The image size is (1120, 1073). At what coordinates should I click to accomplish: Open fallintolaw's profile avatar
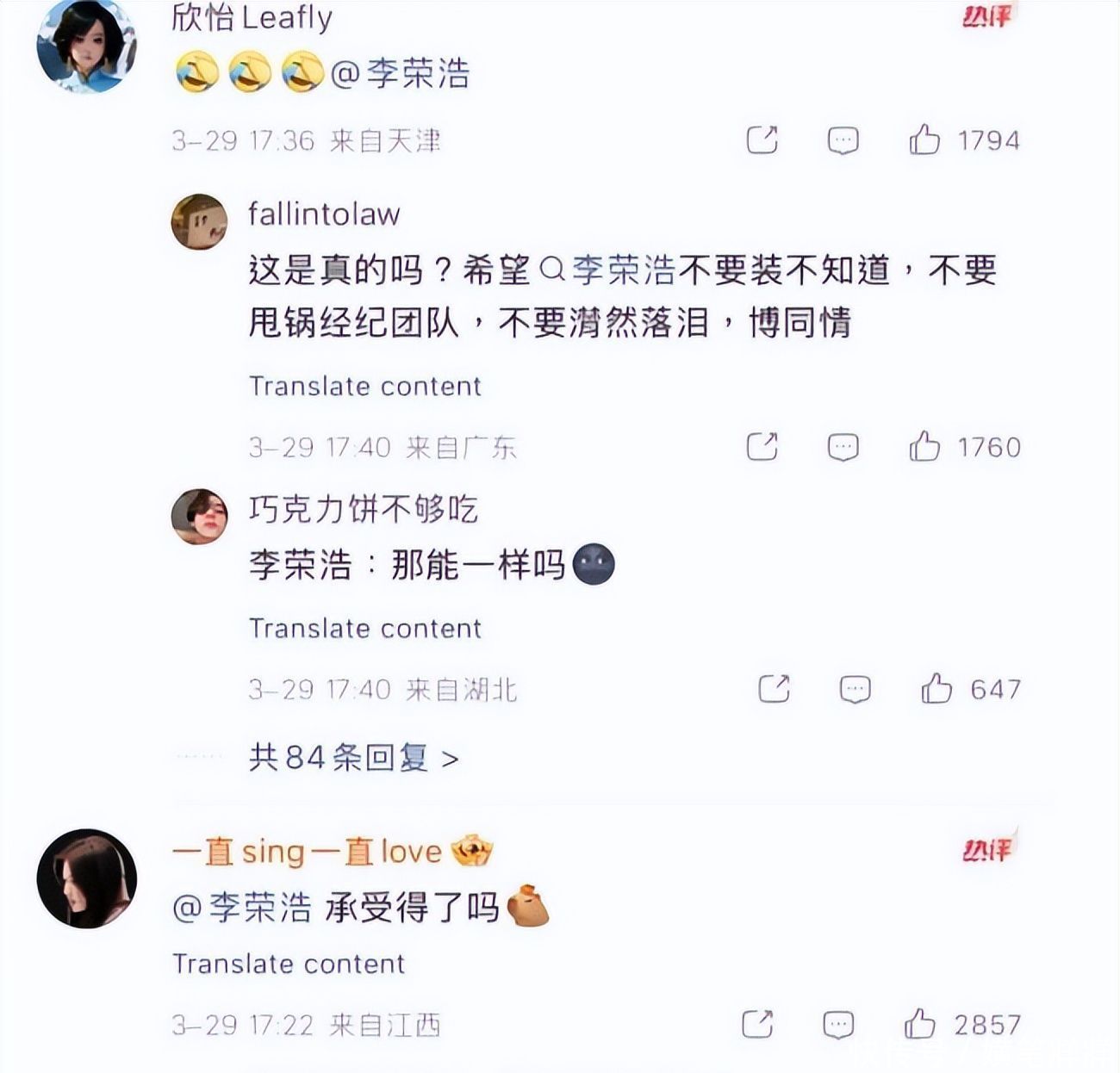[x=200, y=221]
